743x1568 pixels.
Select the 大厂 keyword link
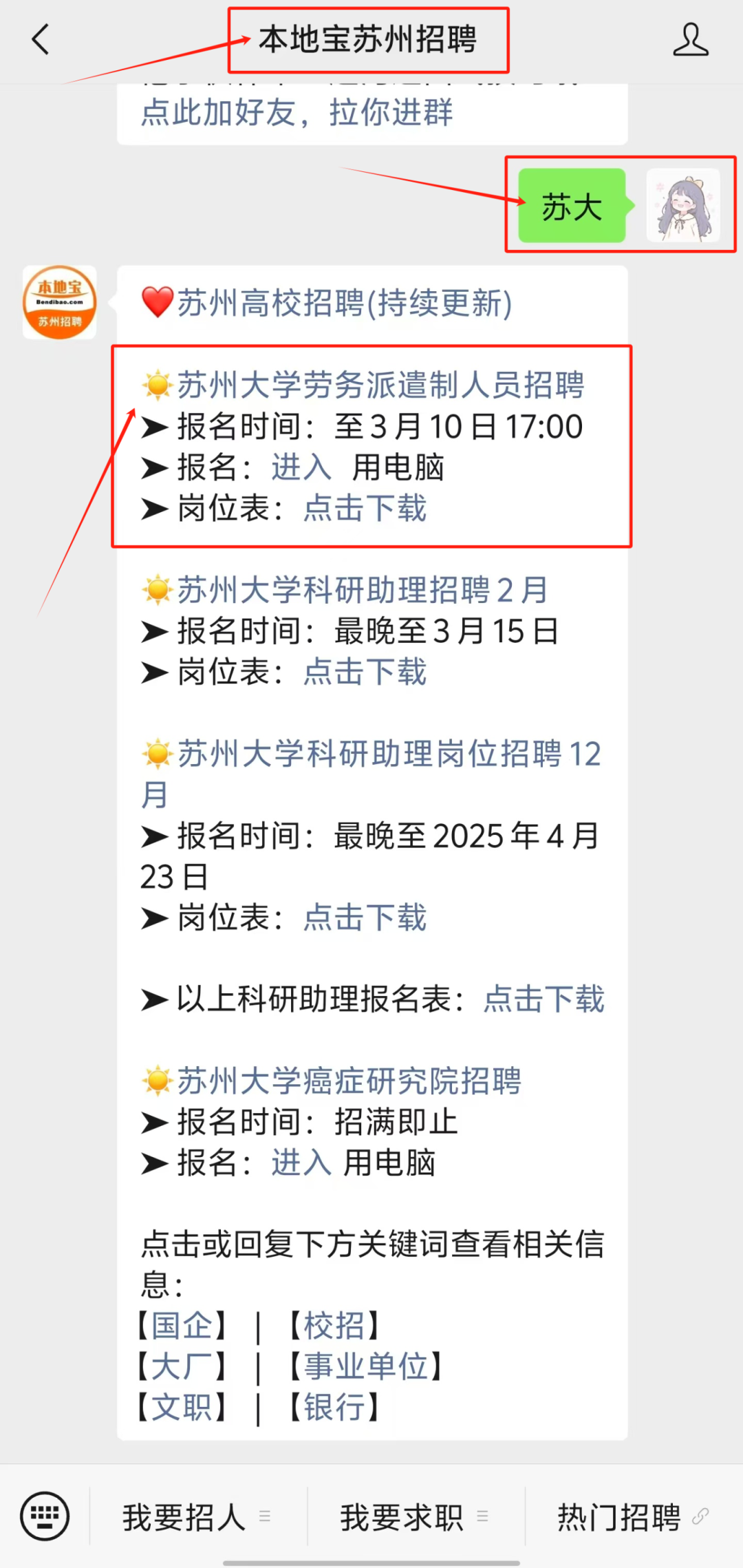[182, 1366]
